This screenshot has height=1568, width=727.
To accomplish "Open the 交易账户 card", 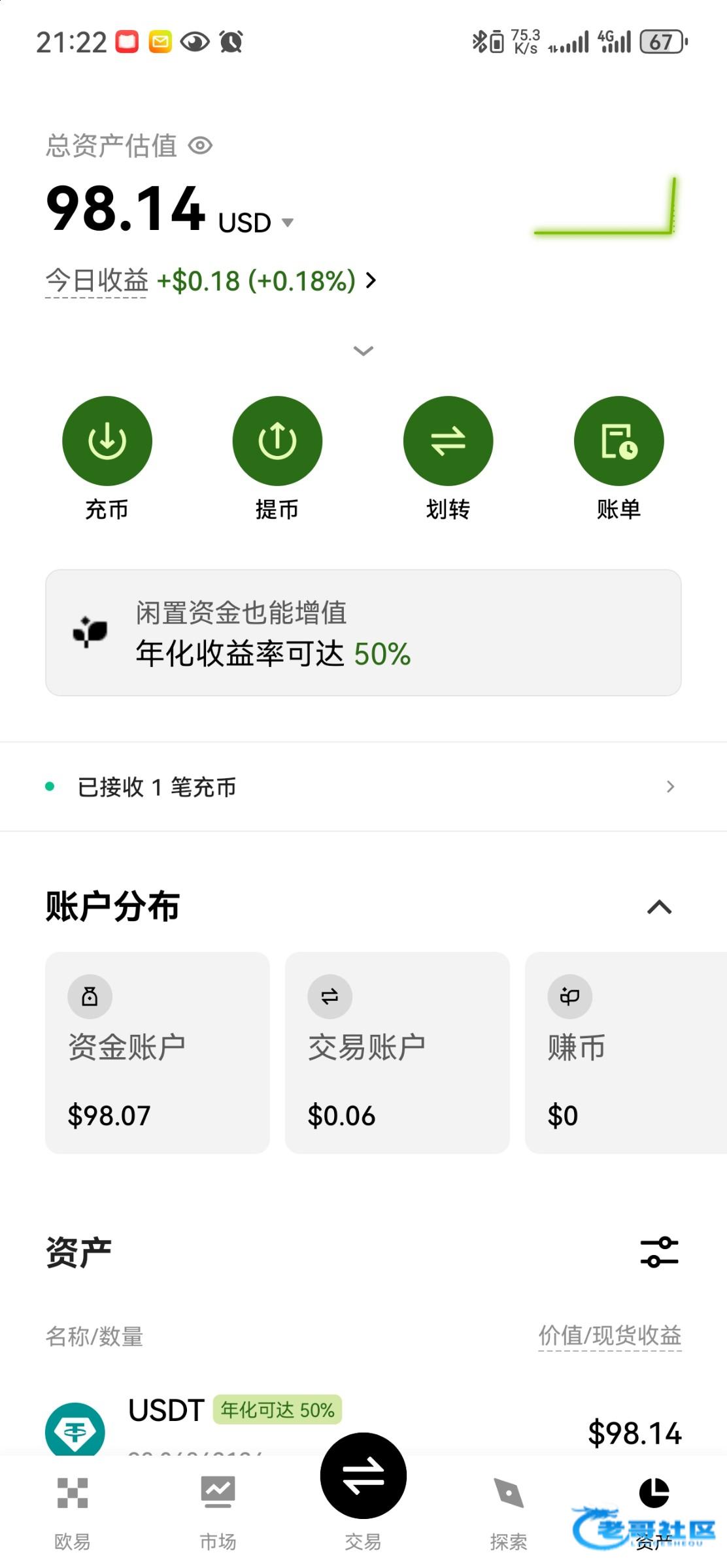I will (x=397, y=1052).
